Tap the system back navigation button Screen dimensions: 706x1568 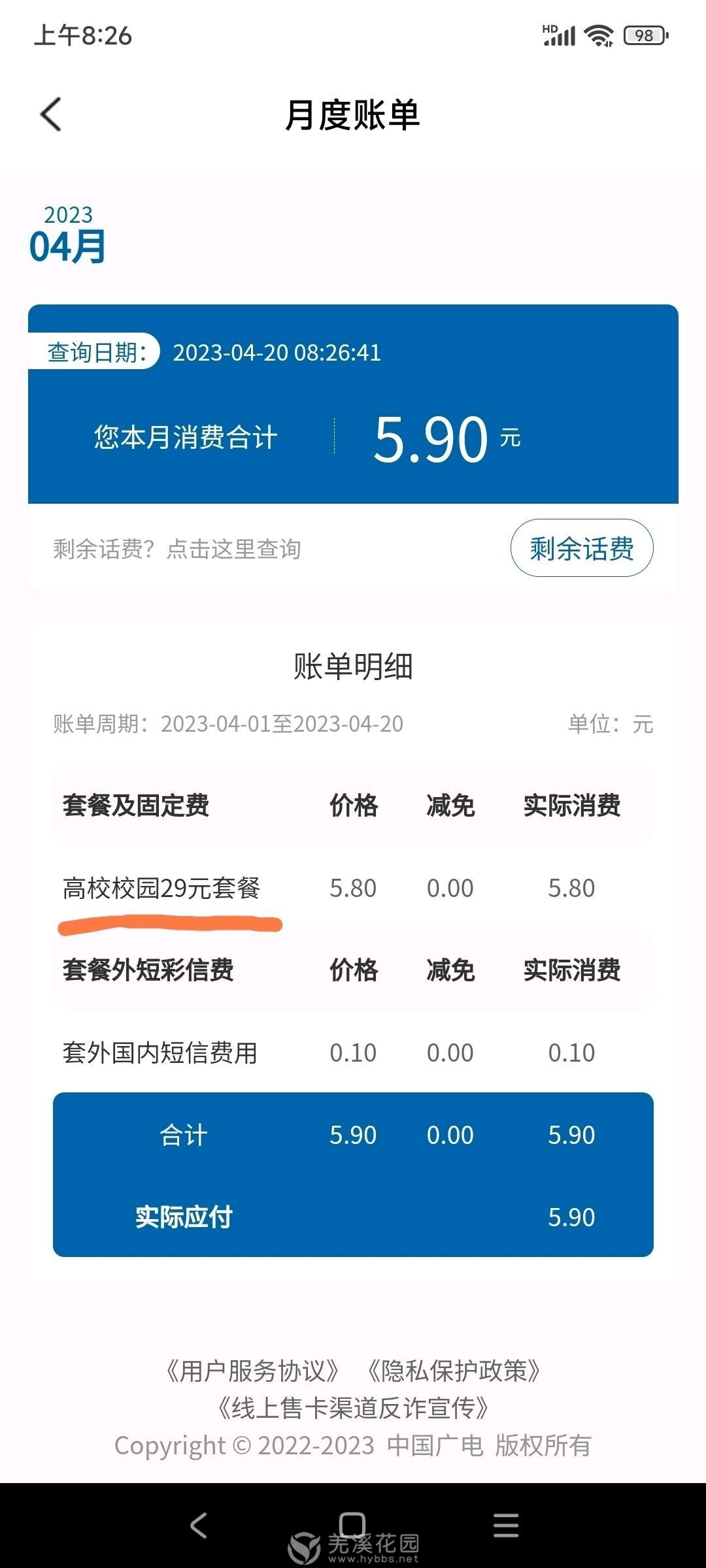pos(199,1526)
